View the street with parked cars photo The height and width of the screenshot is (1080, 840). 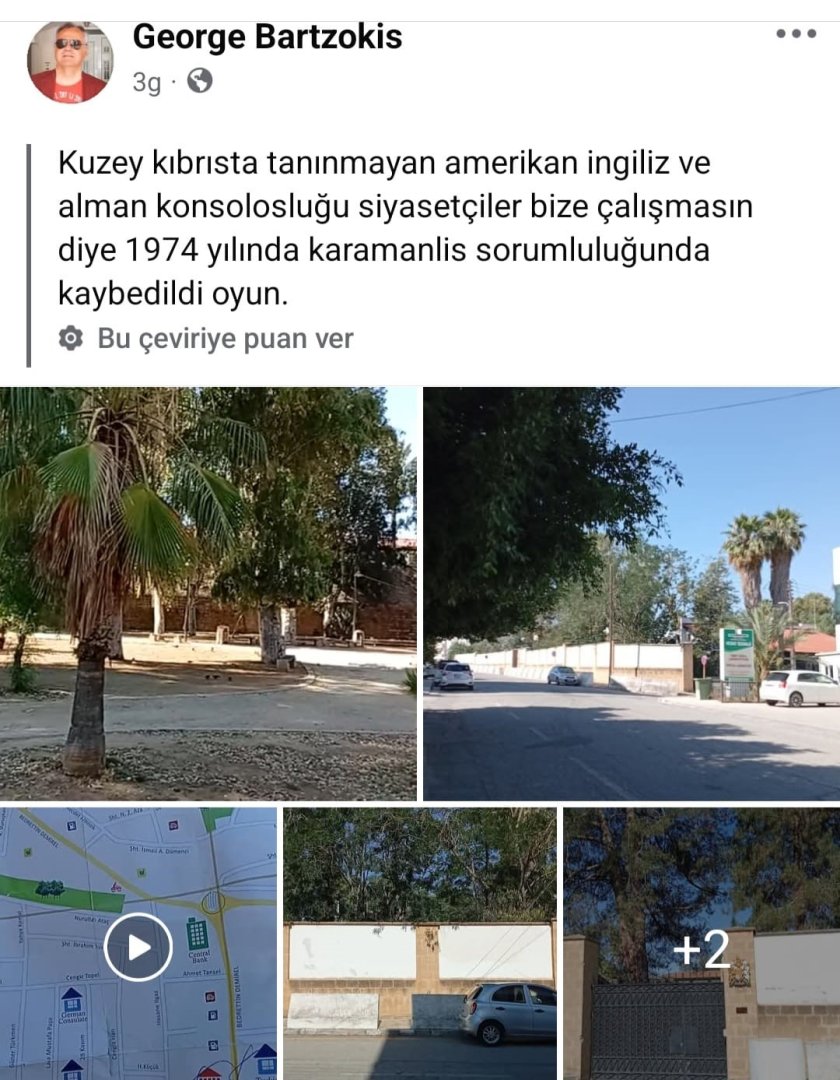point(631,593)
